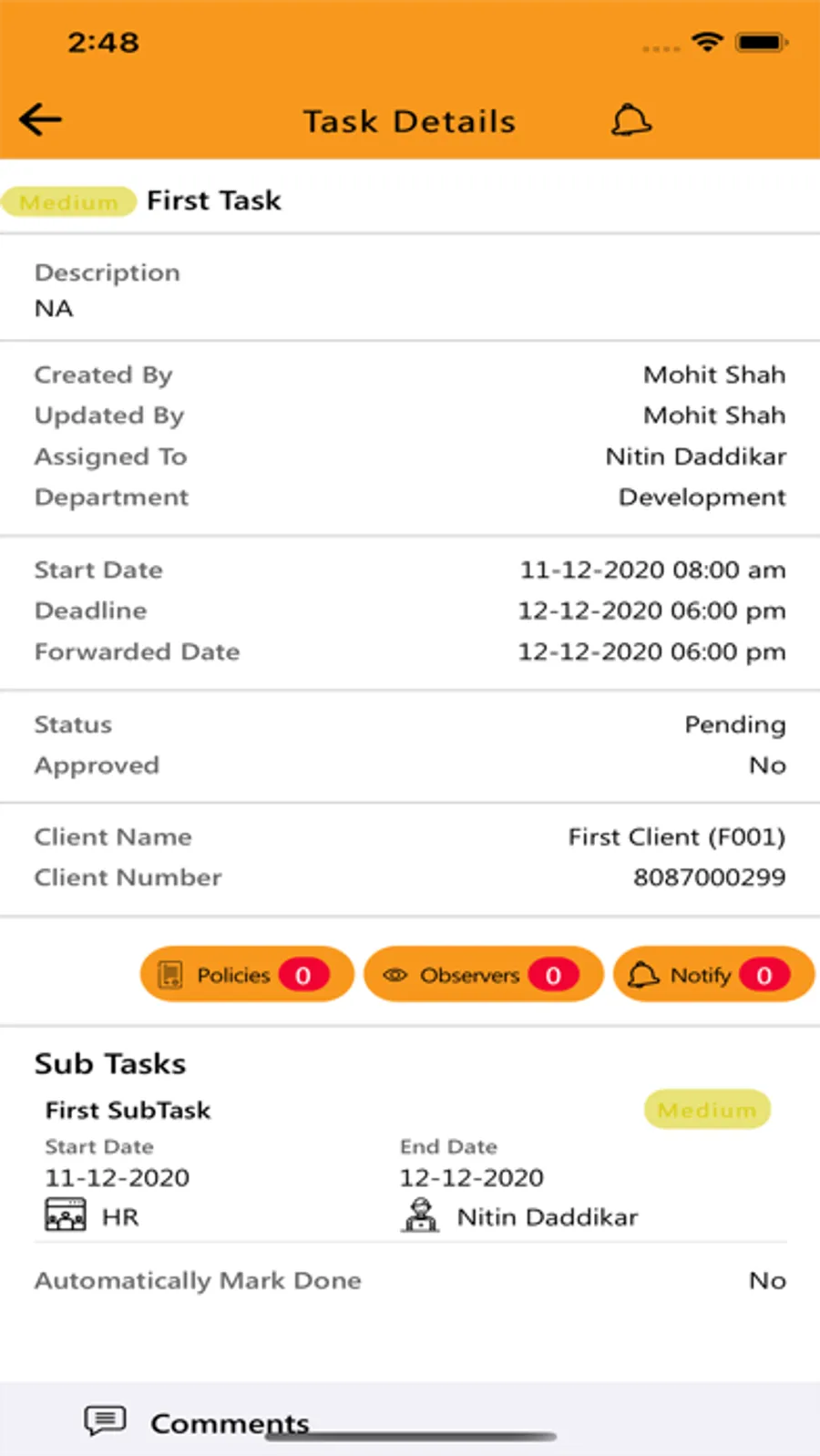Expand the Comments section

click(x=229, y=1422)
